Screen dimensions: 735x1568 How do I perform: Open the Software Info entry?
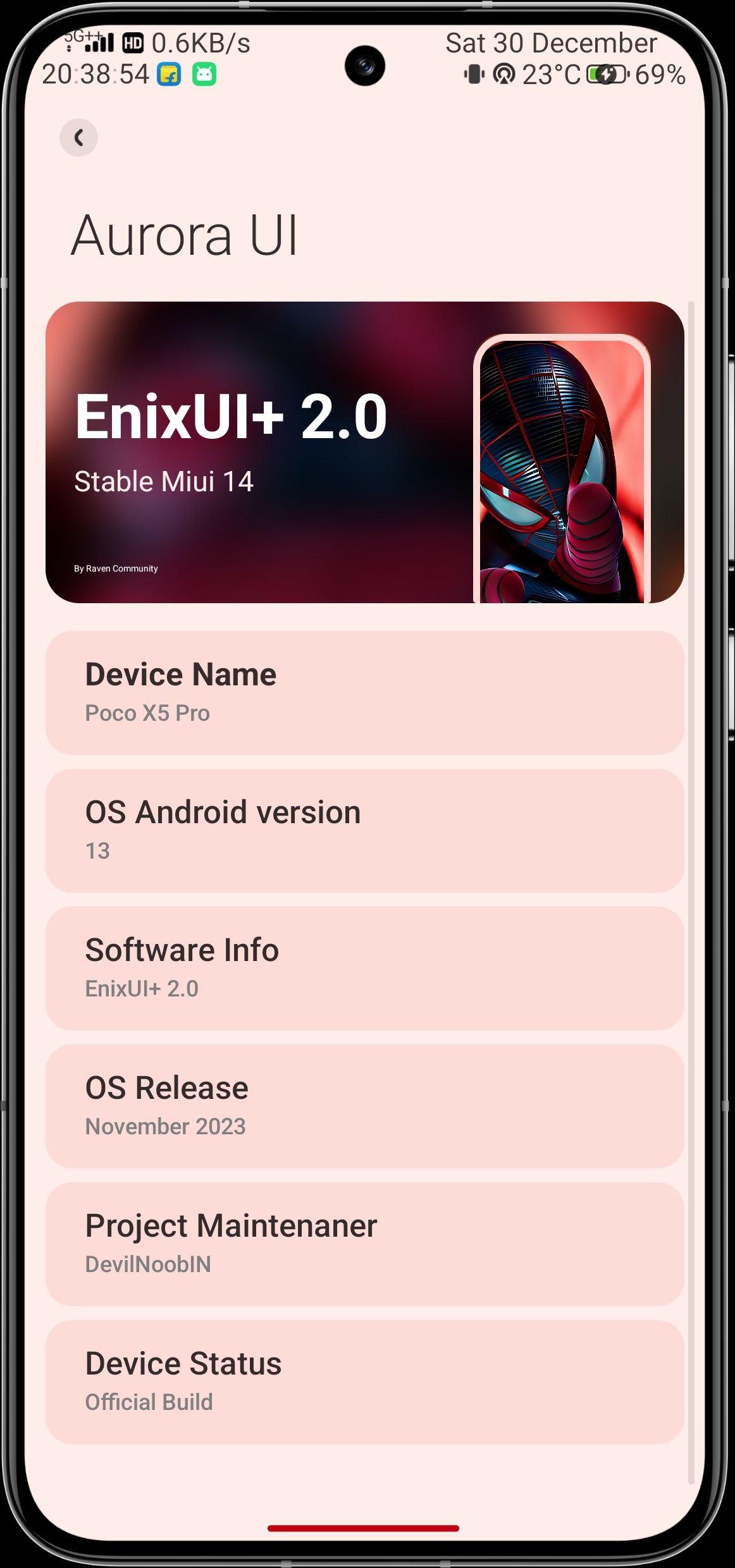(364, 968)
